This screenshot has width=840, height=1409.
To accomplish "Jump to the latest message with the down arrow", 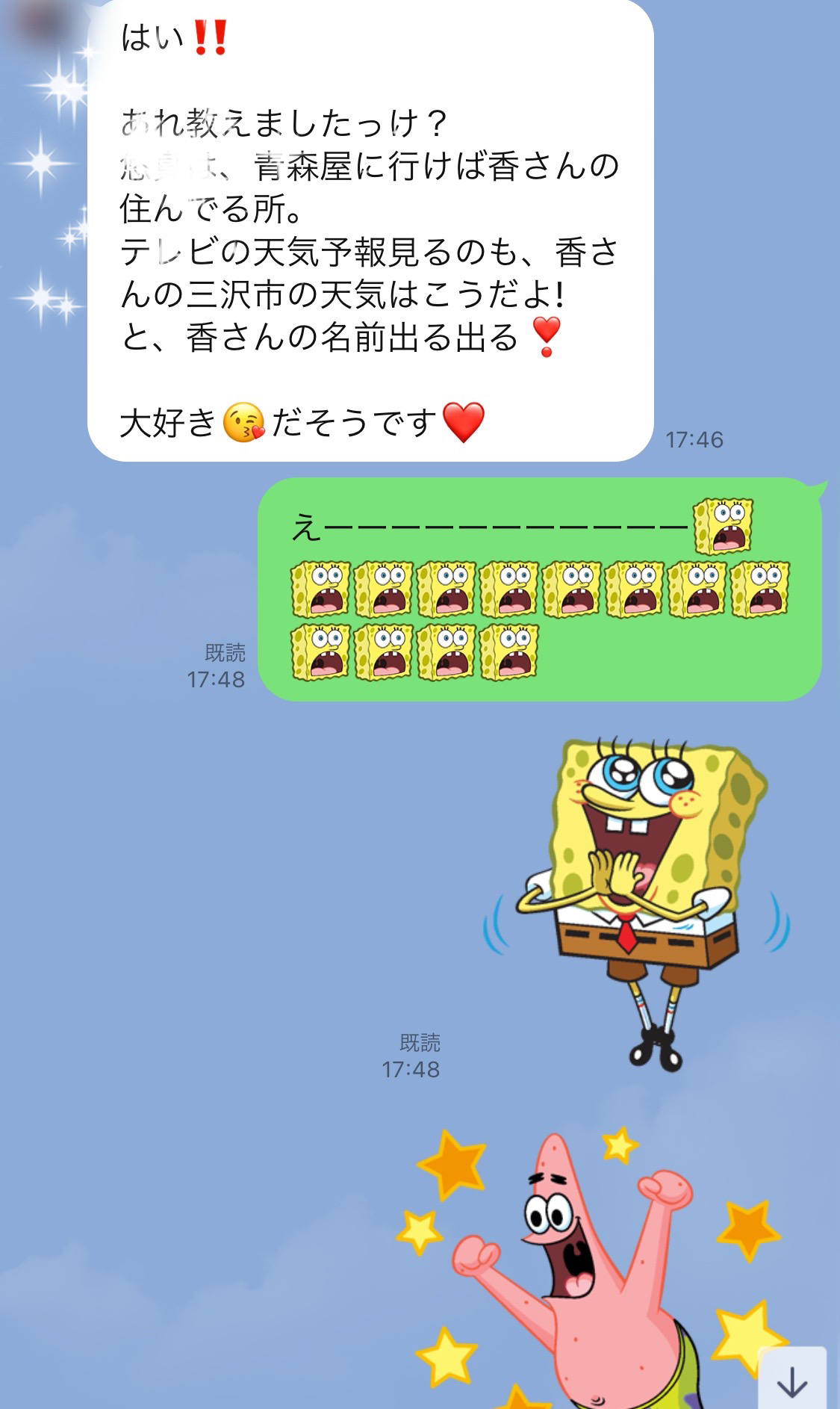I will coord(792,1378).
